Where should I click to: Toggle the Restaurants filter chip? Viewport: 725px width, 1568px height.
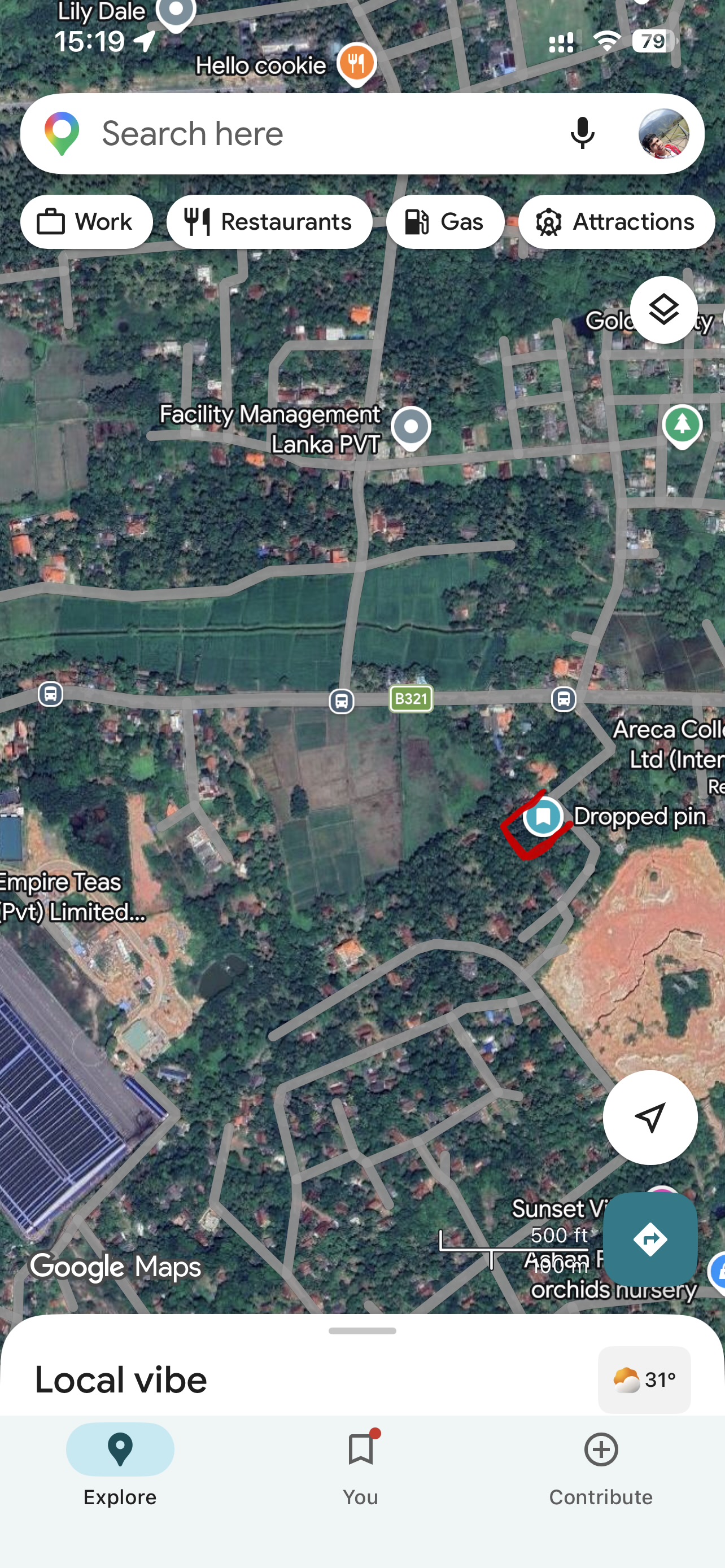click(x=269, y=222)
